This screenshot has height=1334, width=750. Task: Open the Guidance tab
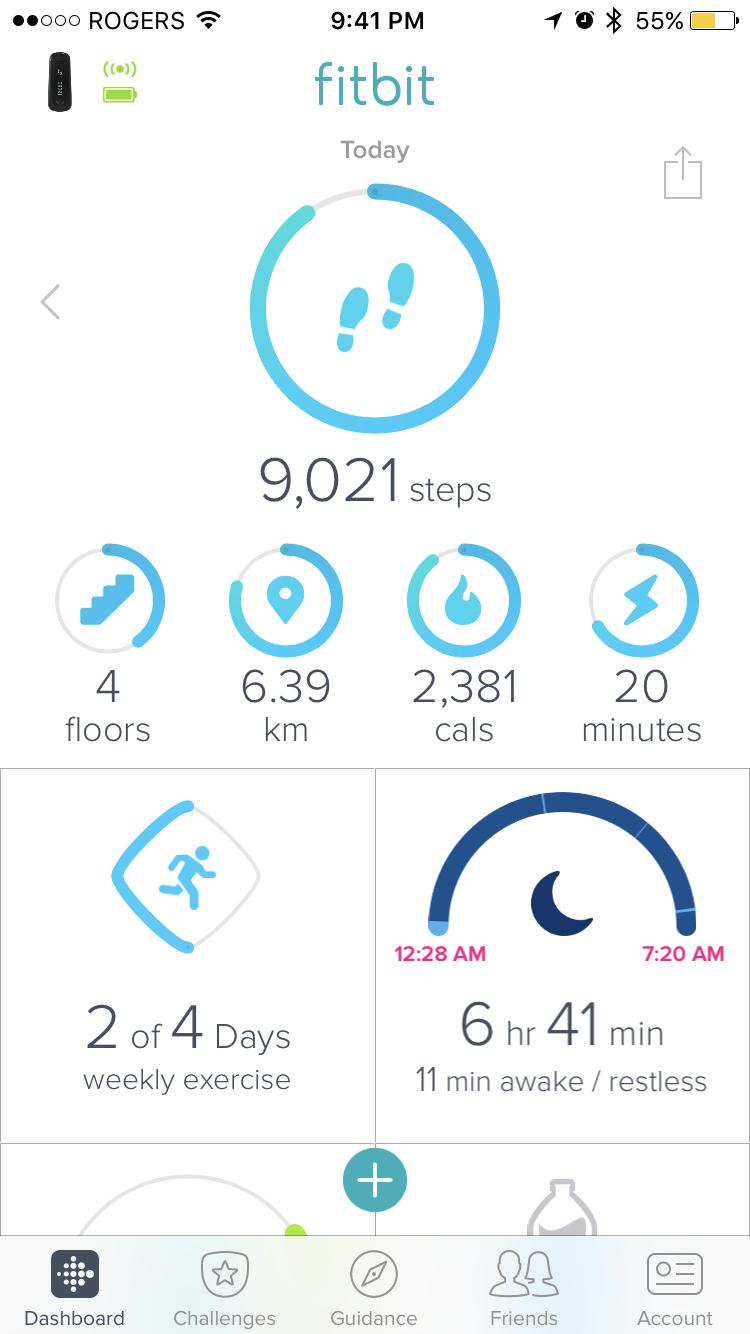374,1290
